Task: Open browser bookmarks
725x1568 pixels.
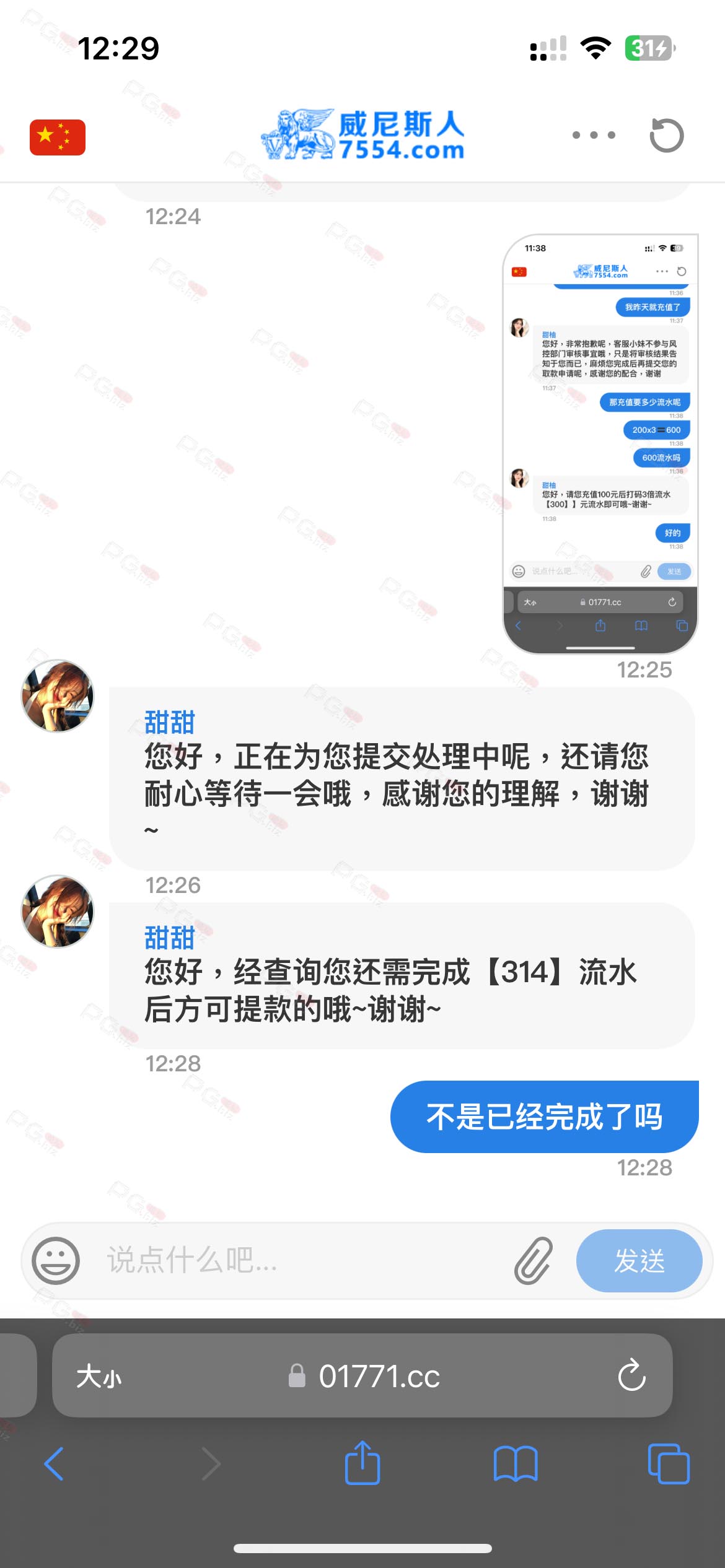Action: pyautogui.click(x=516, y=1464)
